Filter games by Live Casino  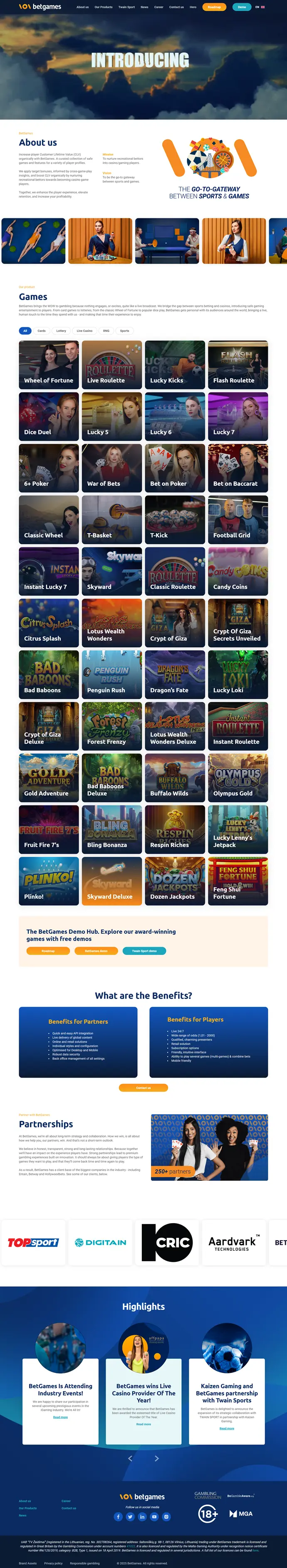click(84, 331)
